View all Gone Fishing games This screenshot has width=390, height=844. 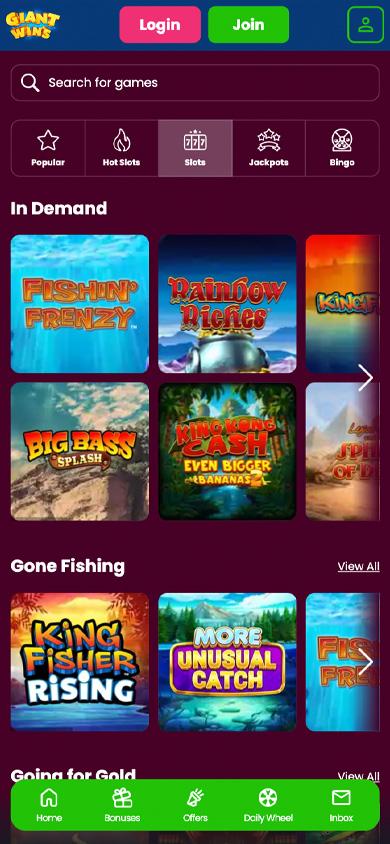(x=358, y=566)
